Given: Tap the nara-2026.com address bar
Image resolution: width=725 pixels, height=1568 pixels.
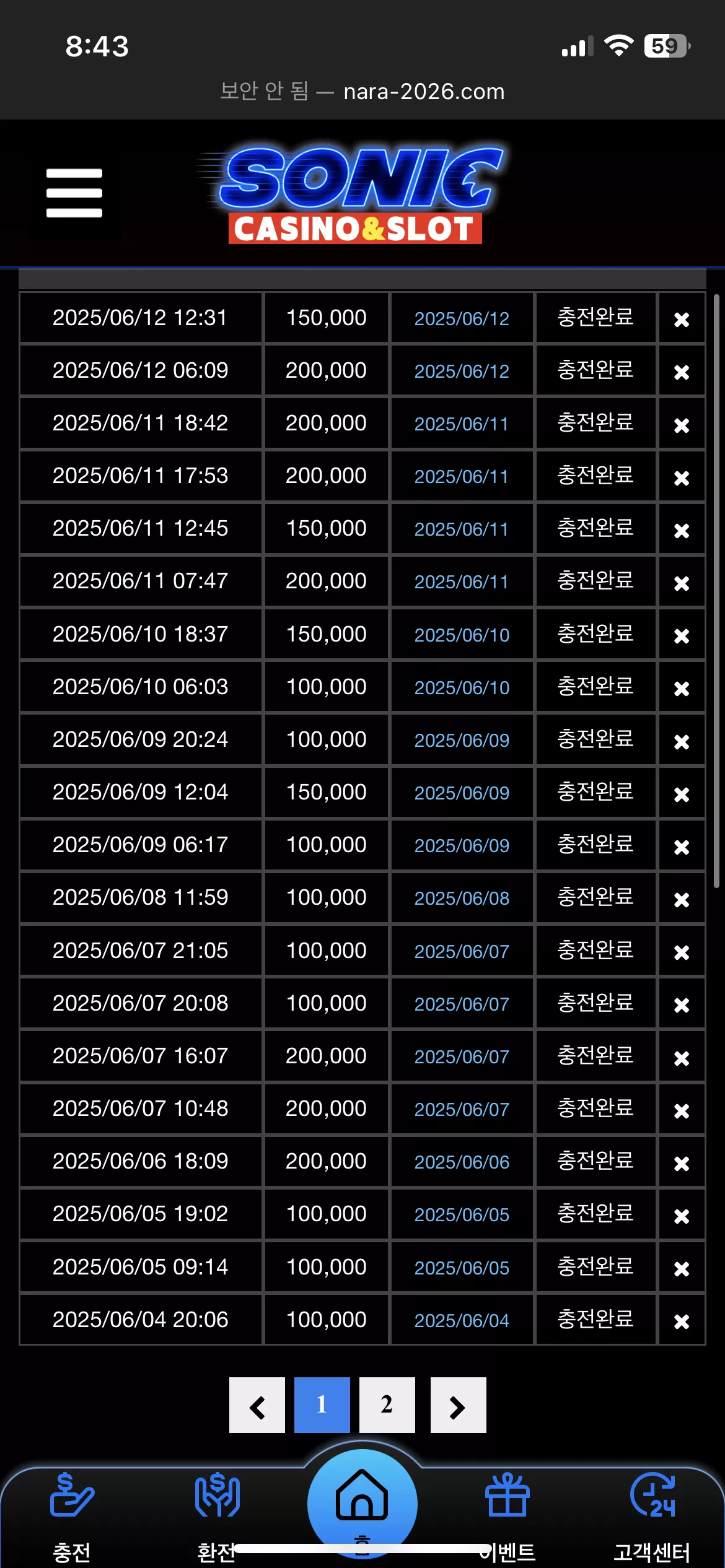Looking at the screenshot, I should pos(362,92).
